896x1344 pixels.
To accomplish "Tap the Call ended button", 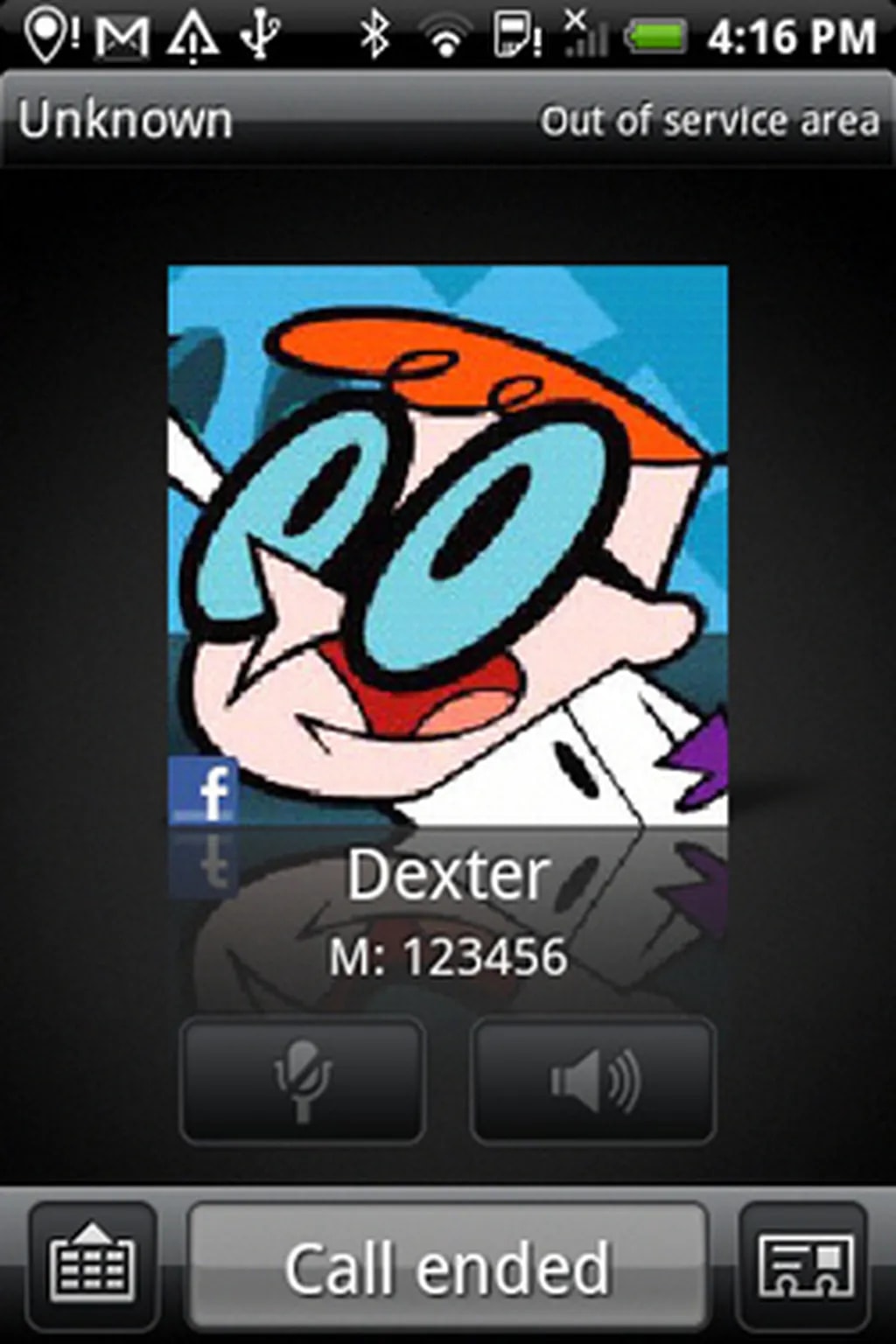I will [x=447, y=1265].
